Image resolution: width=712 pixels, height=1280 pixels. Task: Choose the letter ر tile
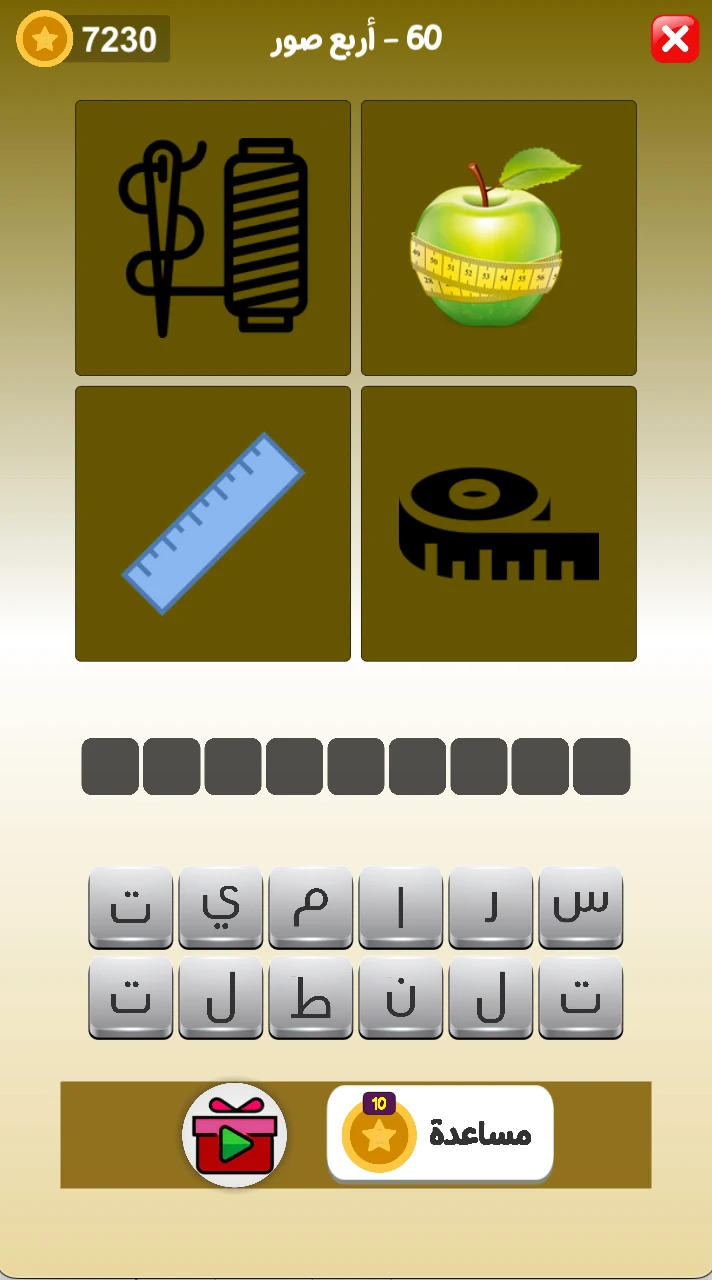coord(490,906)
